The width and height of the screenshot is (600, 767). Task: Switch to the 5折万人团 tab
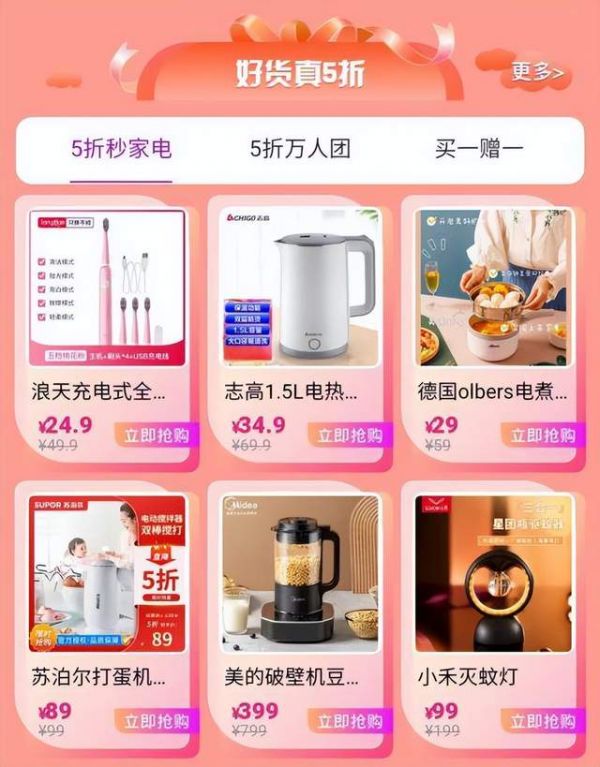tap(300, 149)
